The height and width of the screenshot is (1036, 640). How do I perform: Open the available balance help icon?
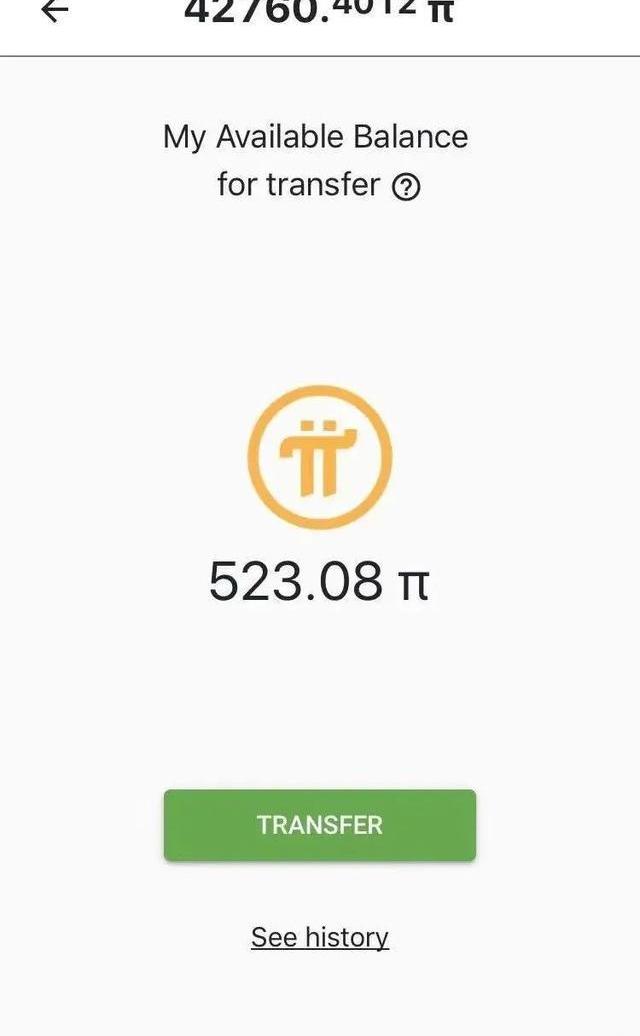406,187
